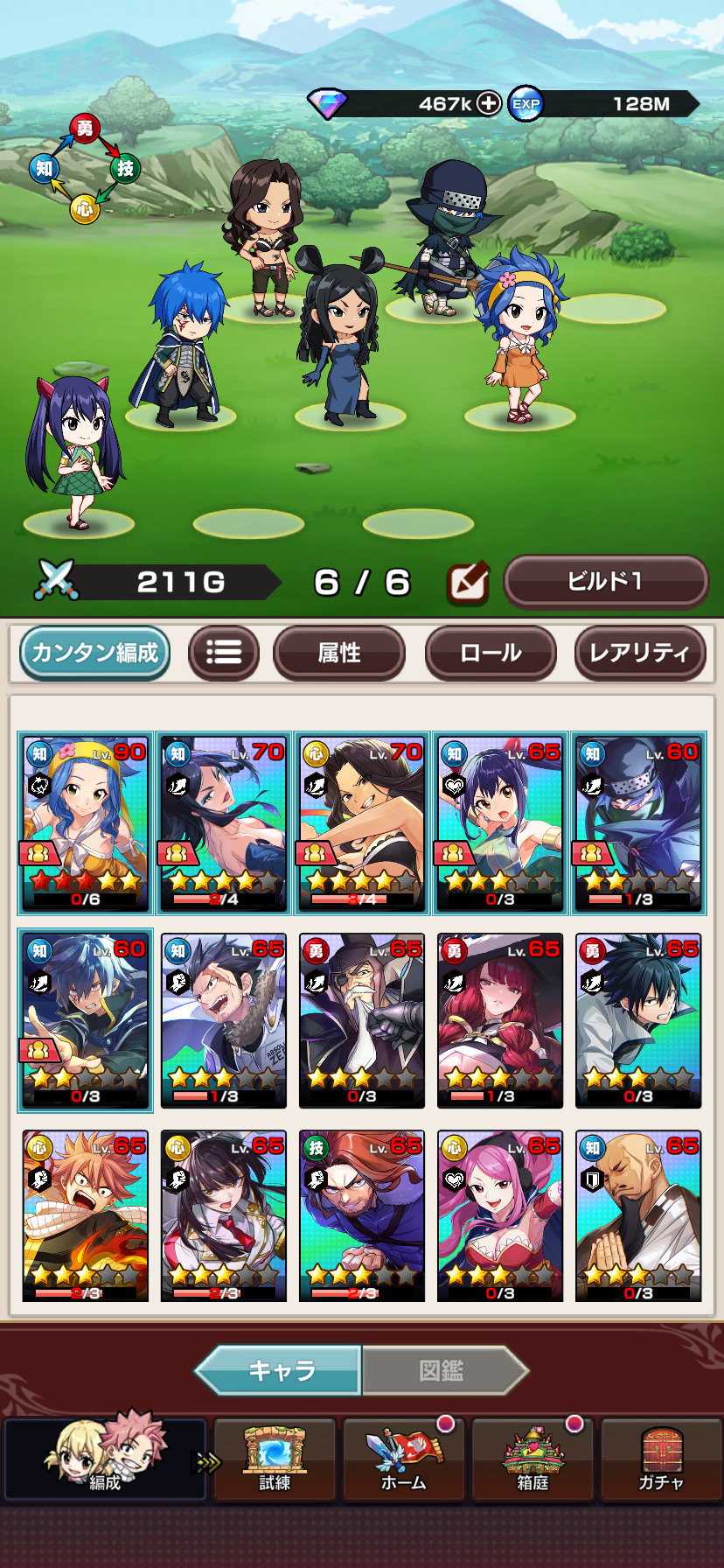Image resolution: width=724 pixels, height=1568 pixels.
Task: Filter characters by ロール
Action: coord(491,653)
